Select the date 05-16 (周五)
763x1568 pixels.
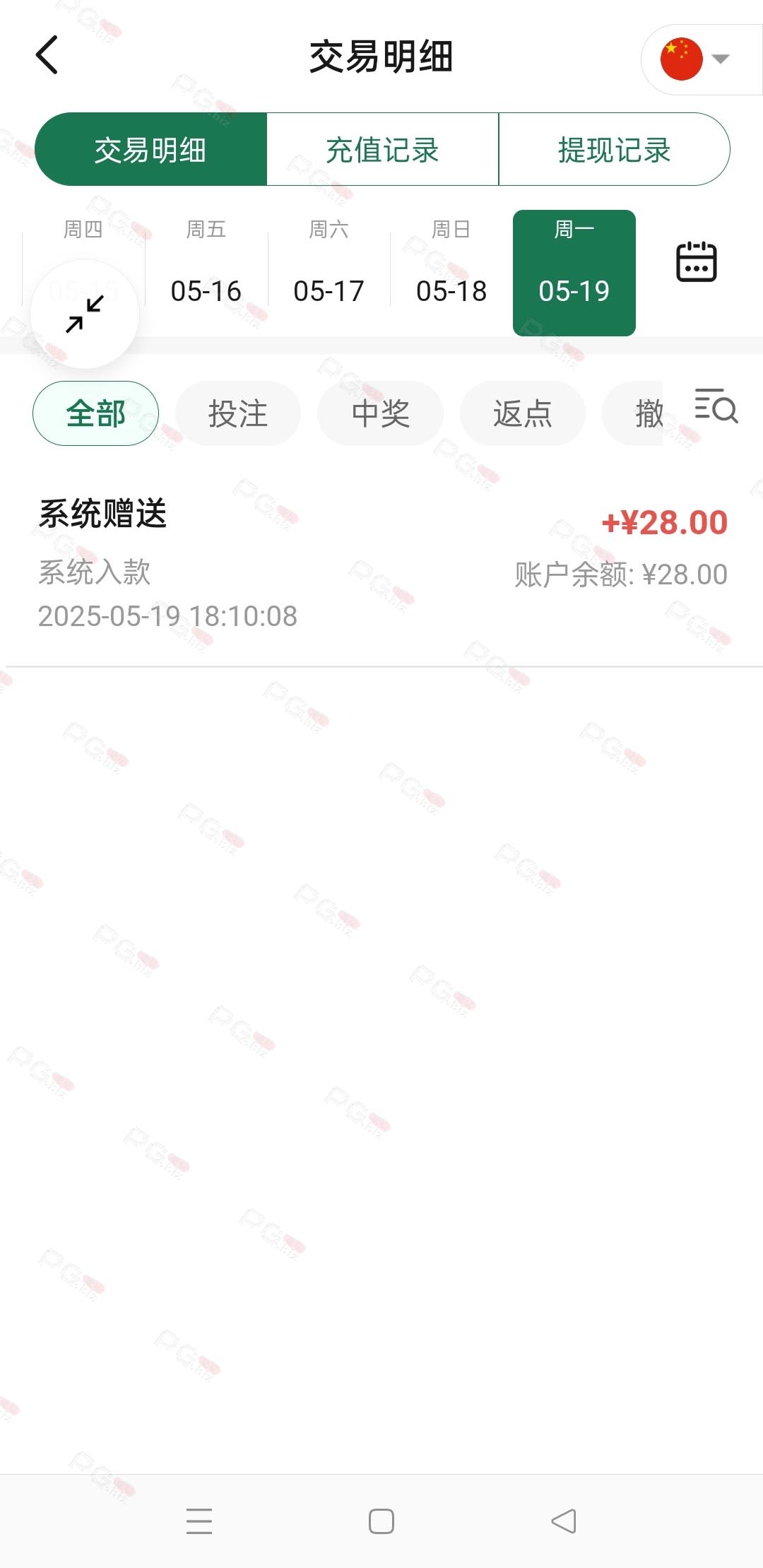(x=206, y=272)
